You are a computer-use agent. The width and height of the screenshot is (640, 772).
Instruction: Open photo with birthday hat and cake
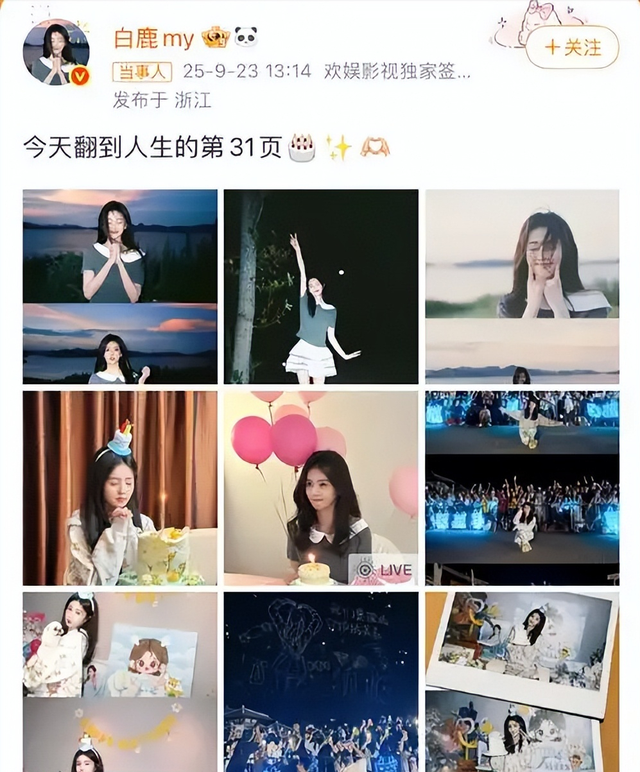click(120, 487)
